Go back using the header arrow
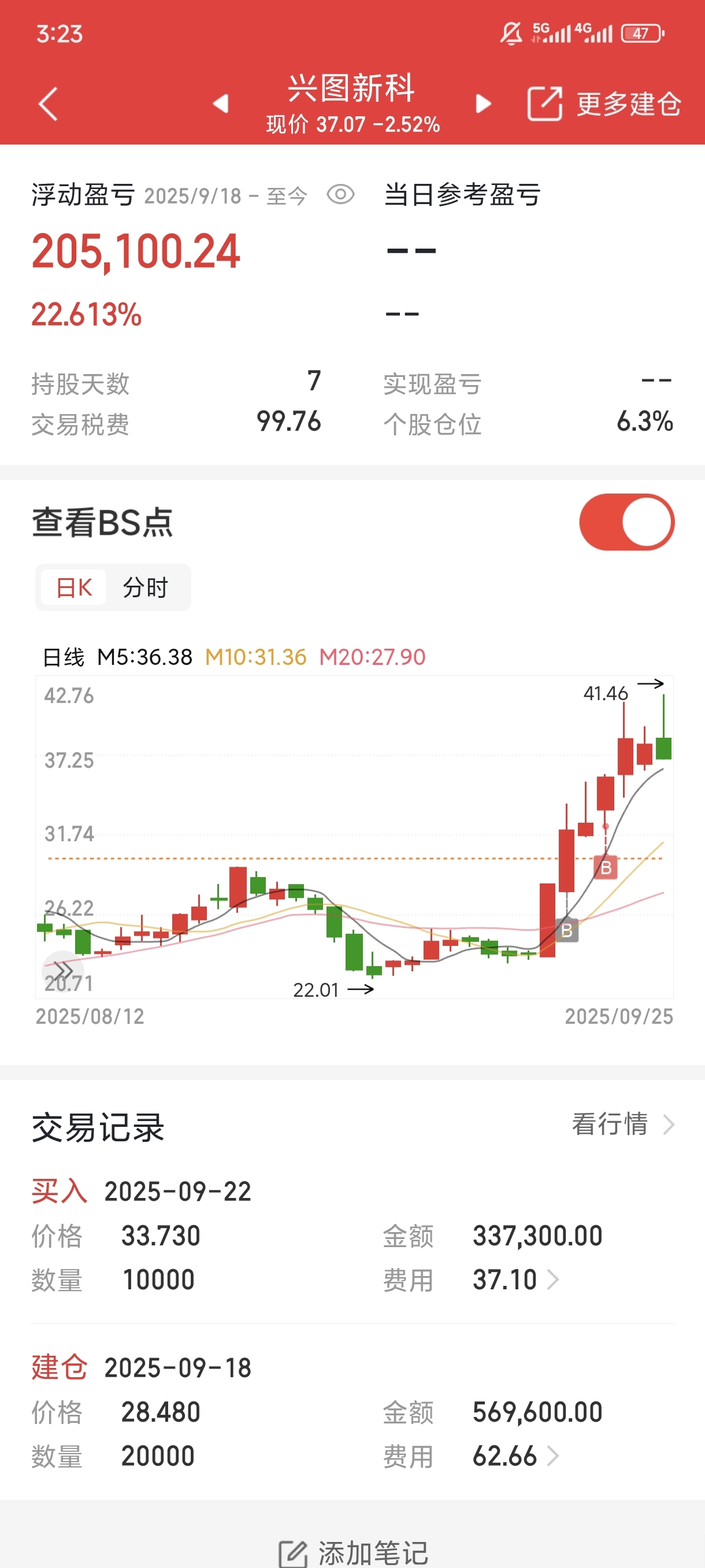The width and height of the screenshot is (705, 1568). click(x=48, y=103)
